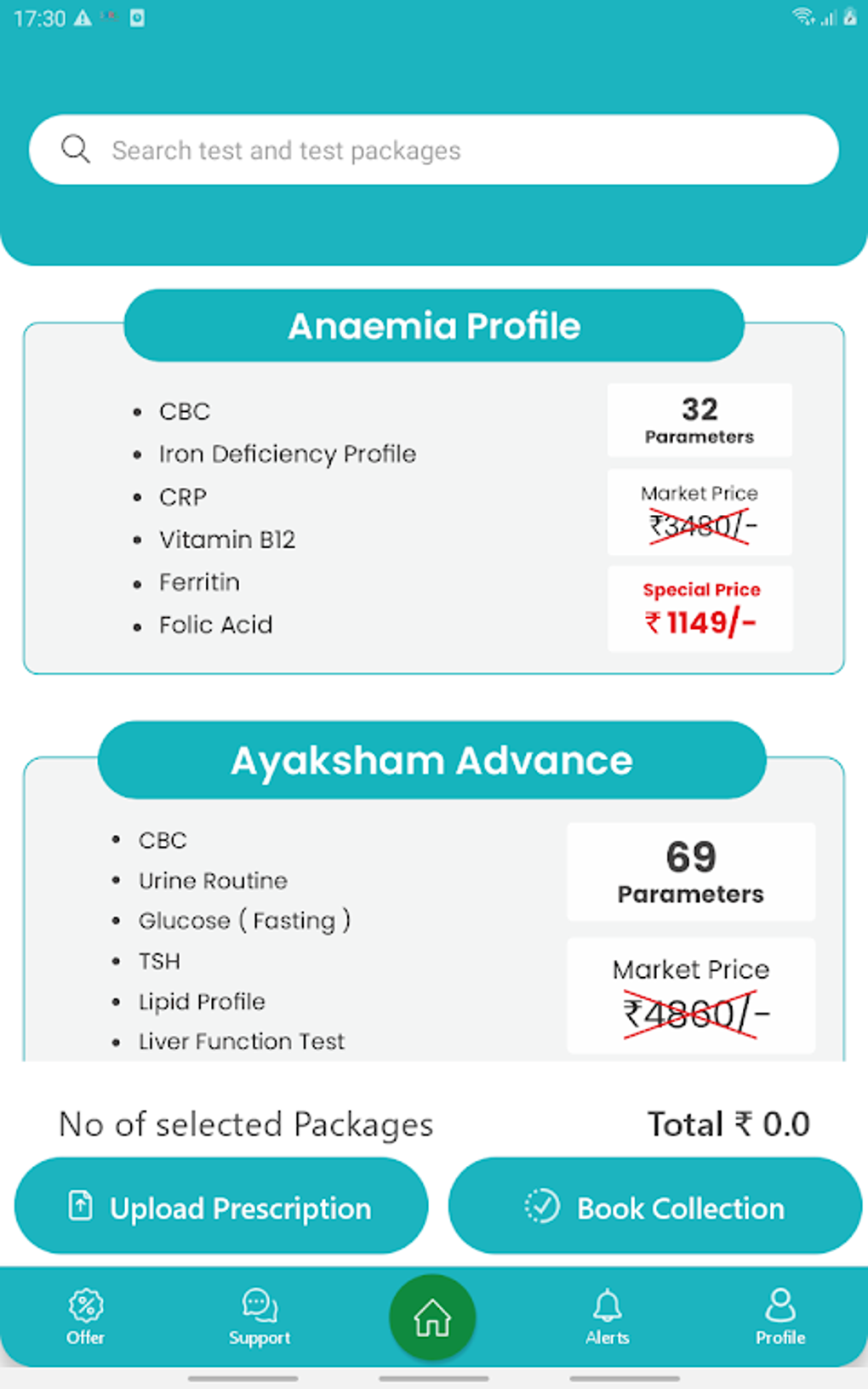Image resolution: width=868 pixels, height=1389 pixels.
Task: Click the checkmark icon on Book Collection
Action: point(544,1207)
